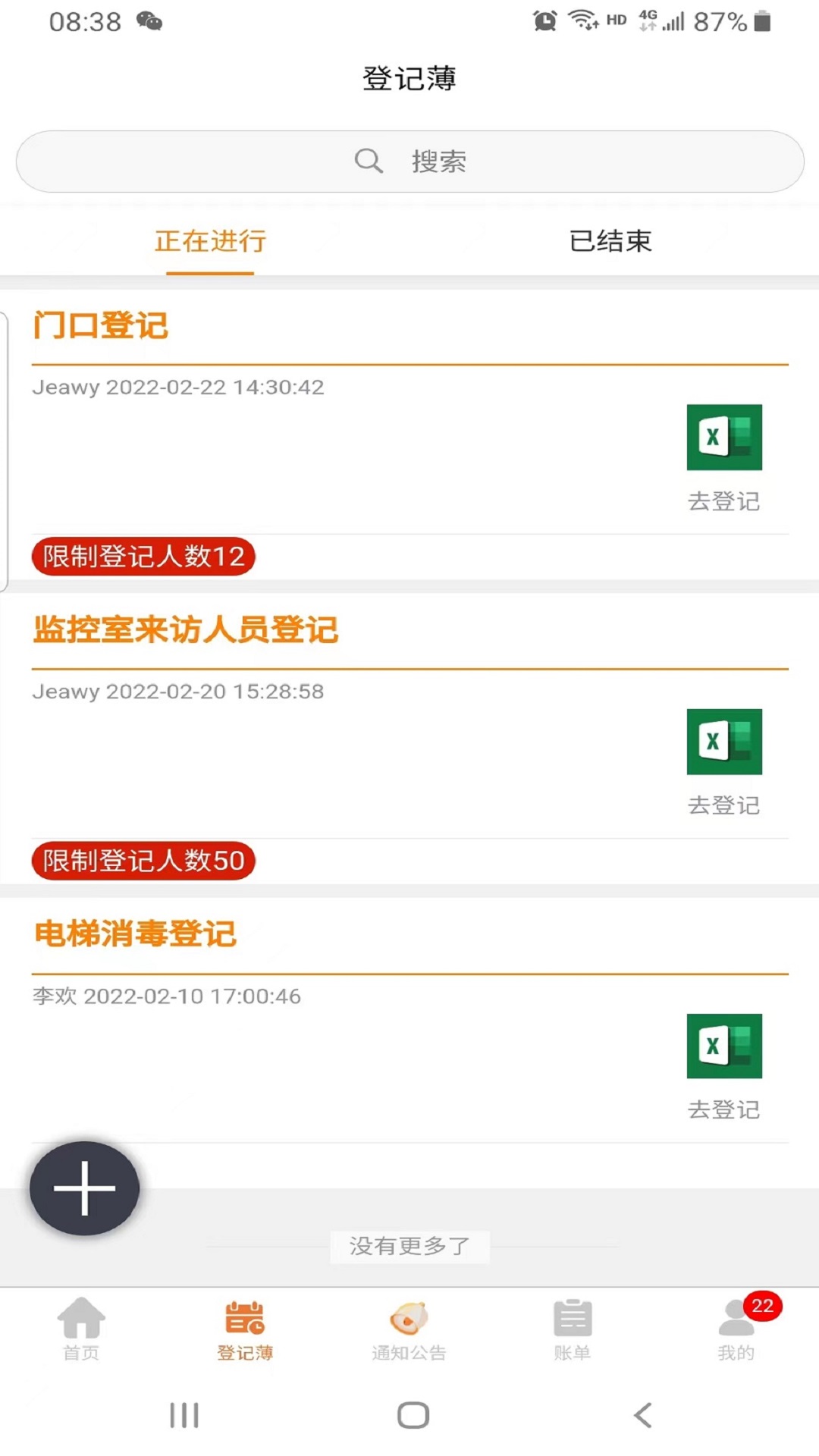Viewport: 819px width, 1456px height.
Task: Tap the 限制登记人数12 badge
Action: pyautogui.click(x=143, y=557)
